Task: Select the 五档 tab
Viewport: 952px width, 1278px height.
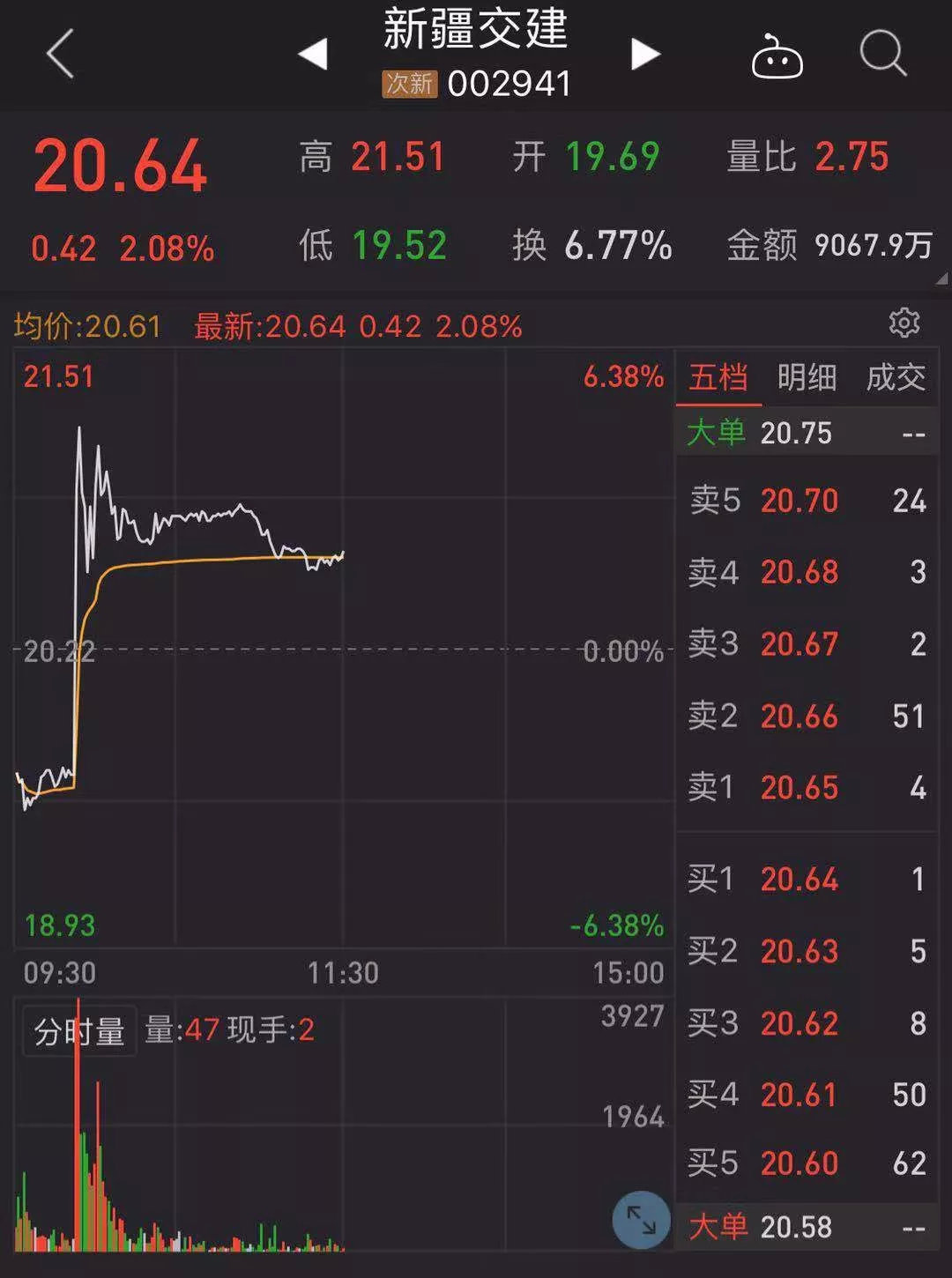Action: click(x=718, y=378)
